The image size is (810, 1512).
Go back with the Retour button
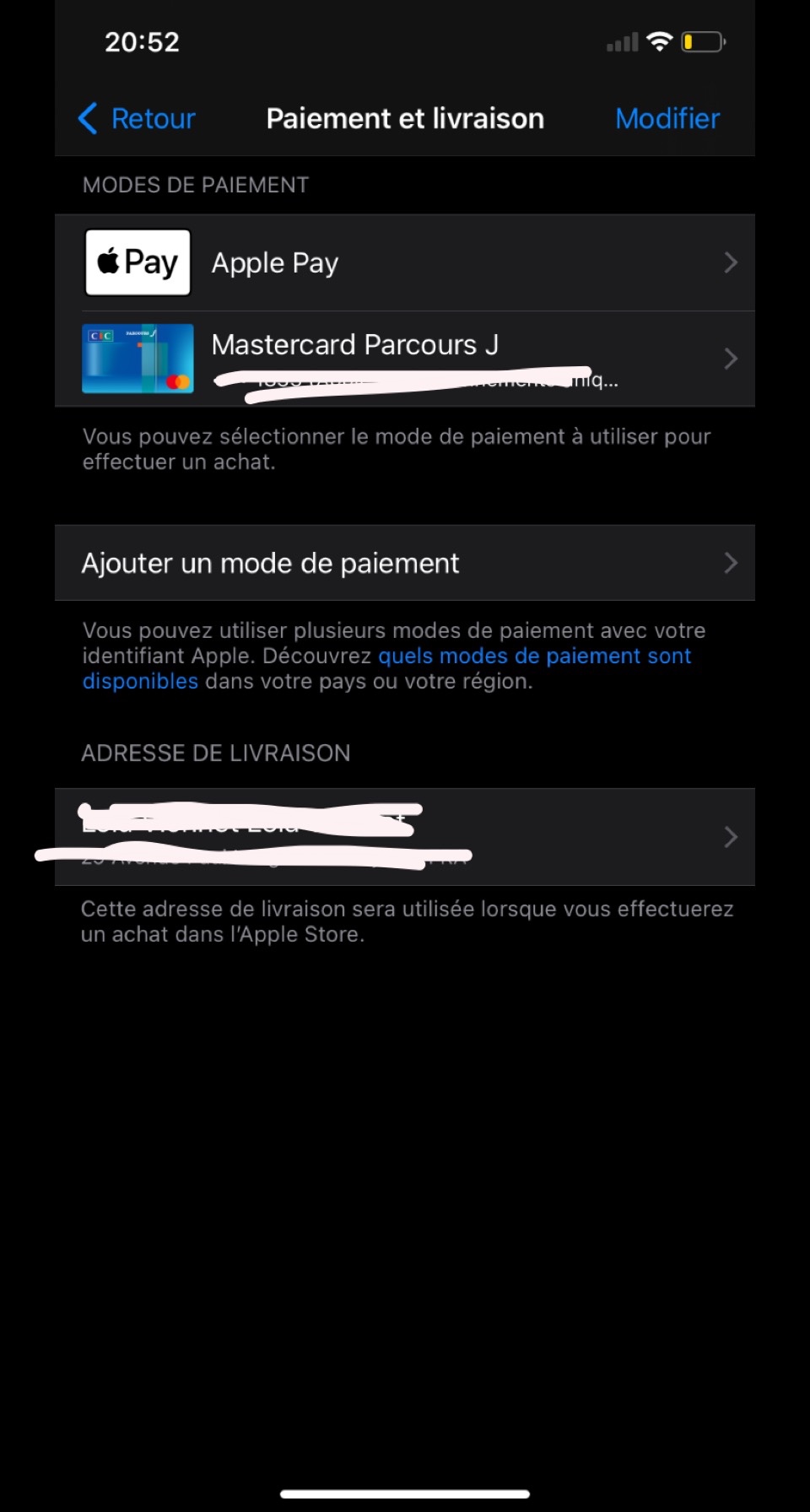[x=137, y=119]
